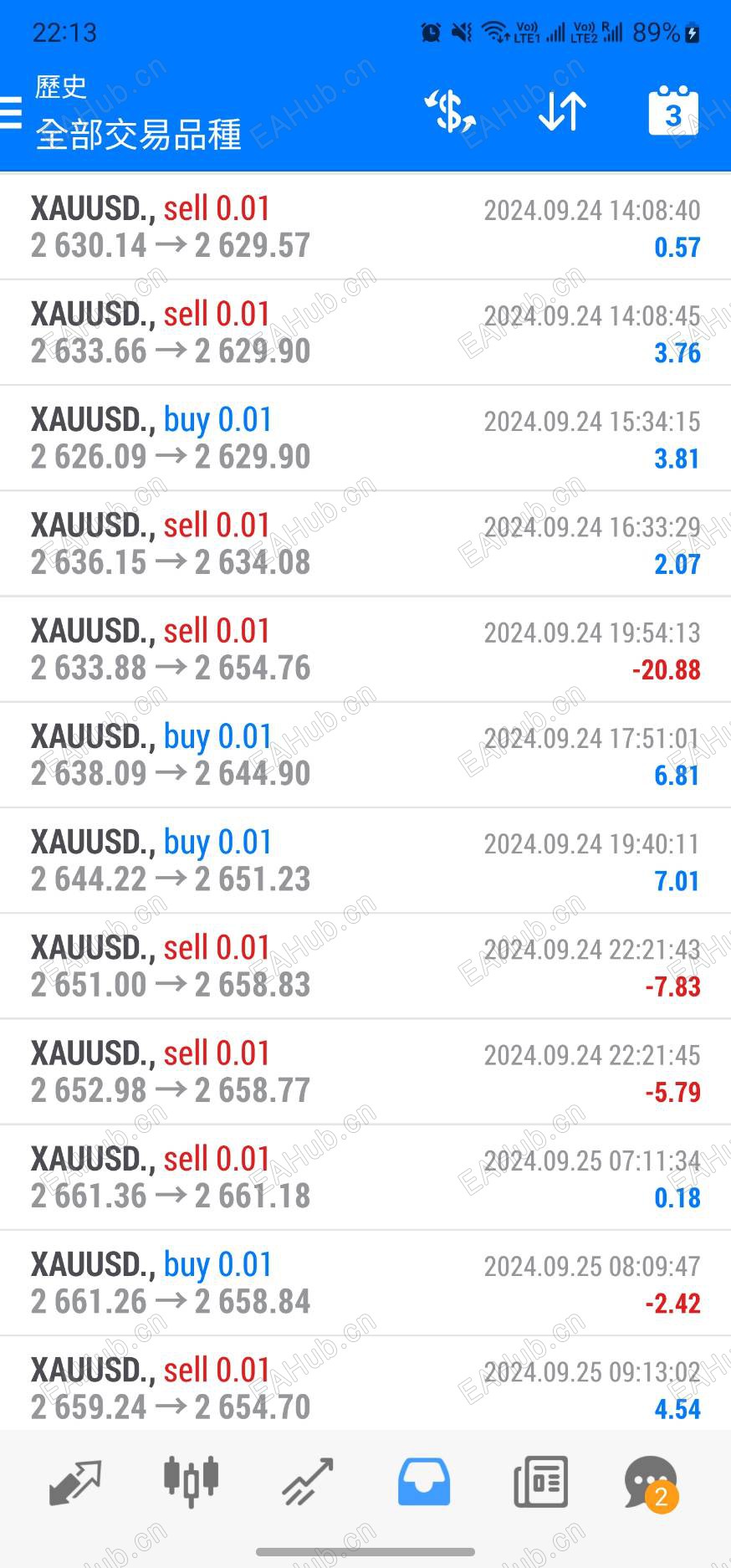The image size is (731, 1568).
Task: Open the Messages tab with 2 unread
Action: 651,1482
